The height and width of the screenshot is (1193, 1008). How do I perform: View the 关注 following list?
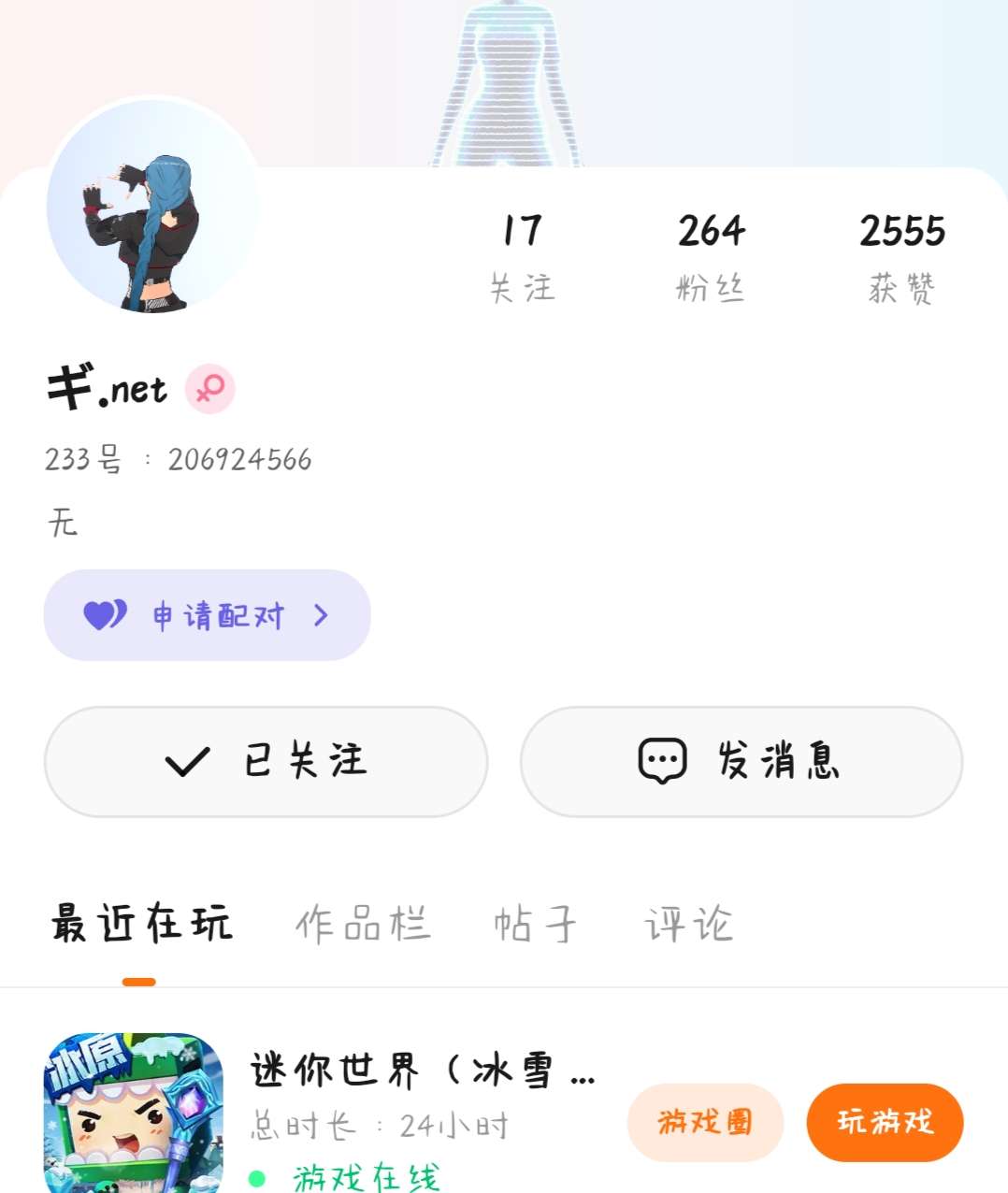coord(522,255)
